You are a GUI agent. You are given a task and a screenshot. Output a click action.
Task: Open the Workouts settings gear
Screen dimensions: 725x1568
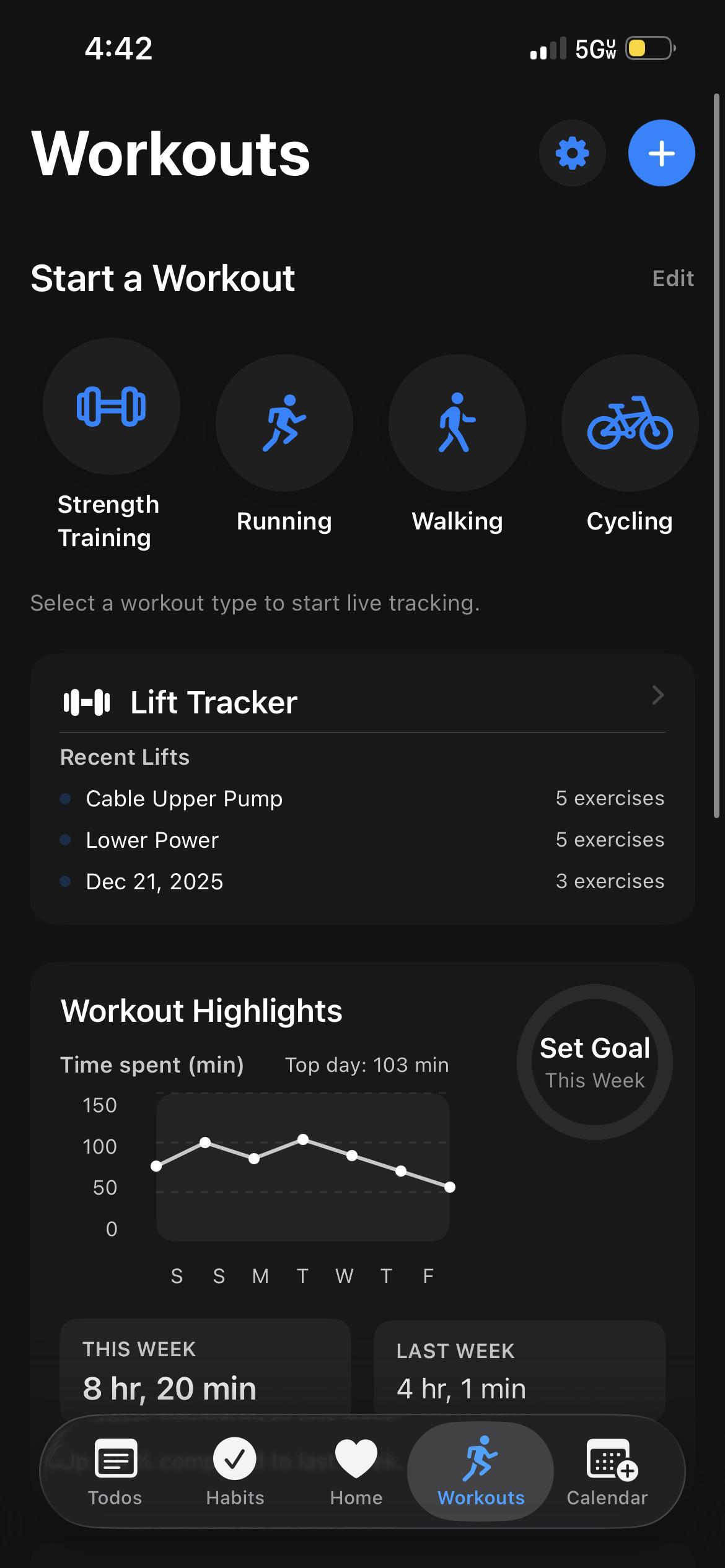[571, 153]
